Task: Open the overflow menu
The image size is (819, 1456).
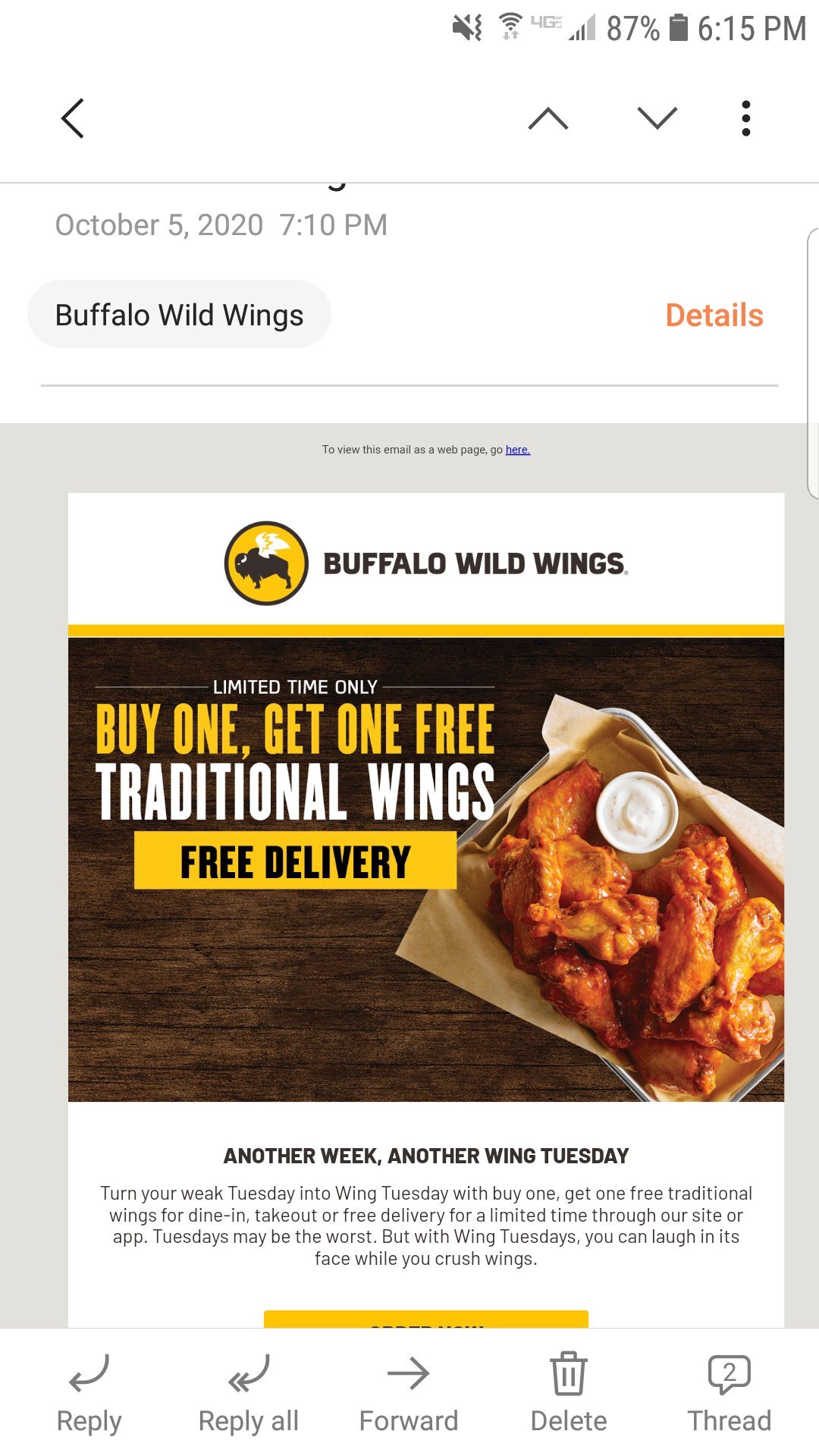Action: tap(746, 118)
